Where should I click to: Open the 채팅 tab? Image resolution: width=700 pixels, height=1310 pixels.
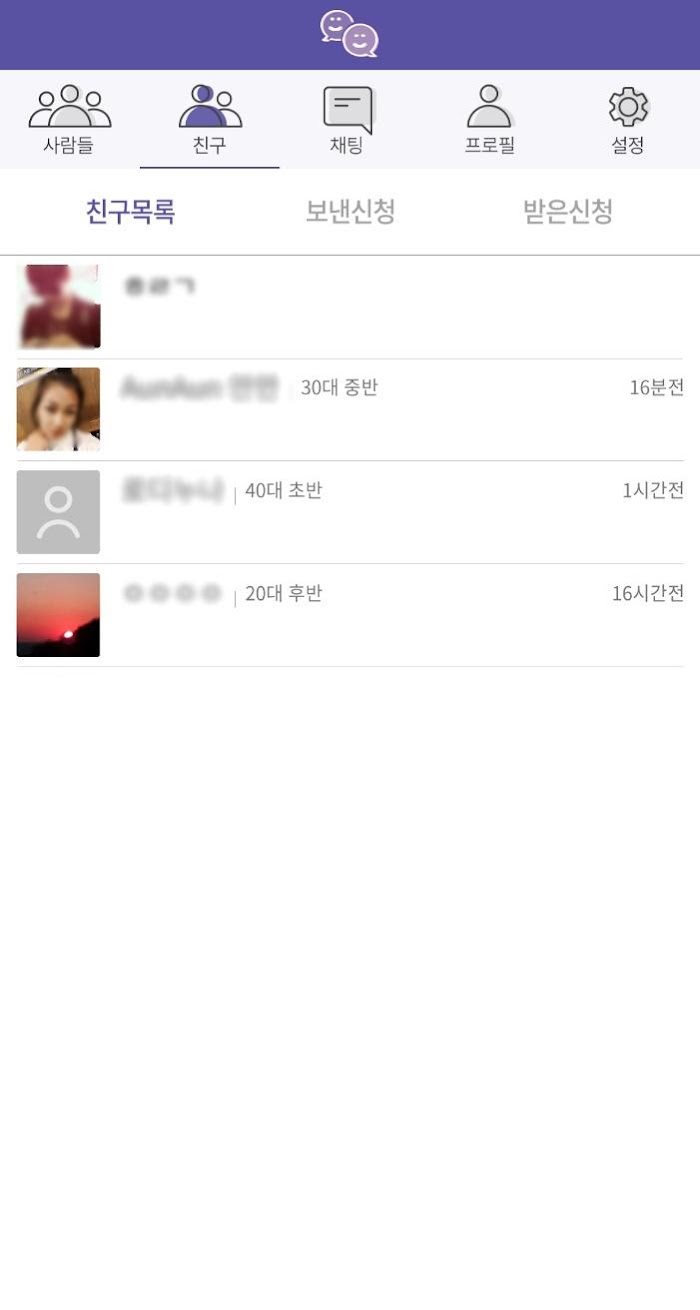[x=348, y=120]
